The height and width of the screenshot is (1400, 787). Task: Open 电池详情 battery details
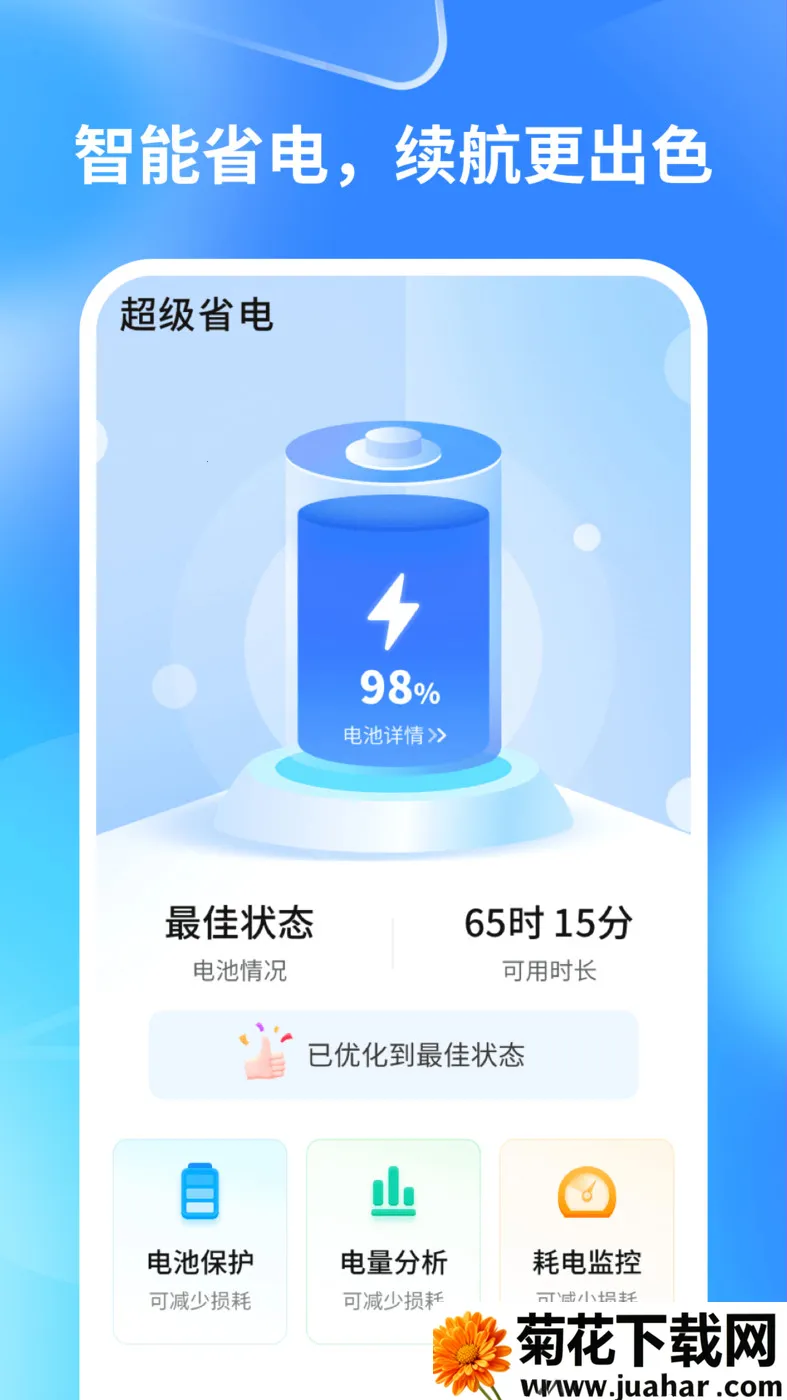tap(394, 736)
